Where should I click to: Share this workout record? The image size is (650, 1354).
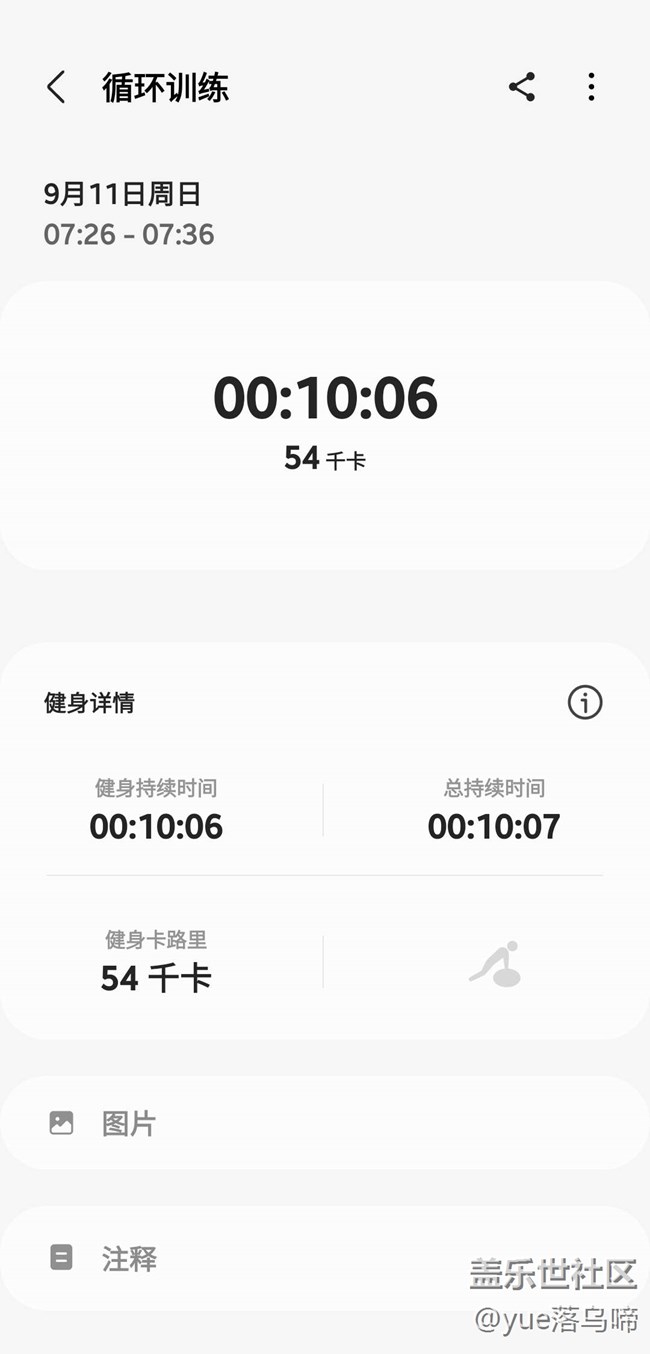click(x=522, y=88)
